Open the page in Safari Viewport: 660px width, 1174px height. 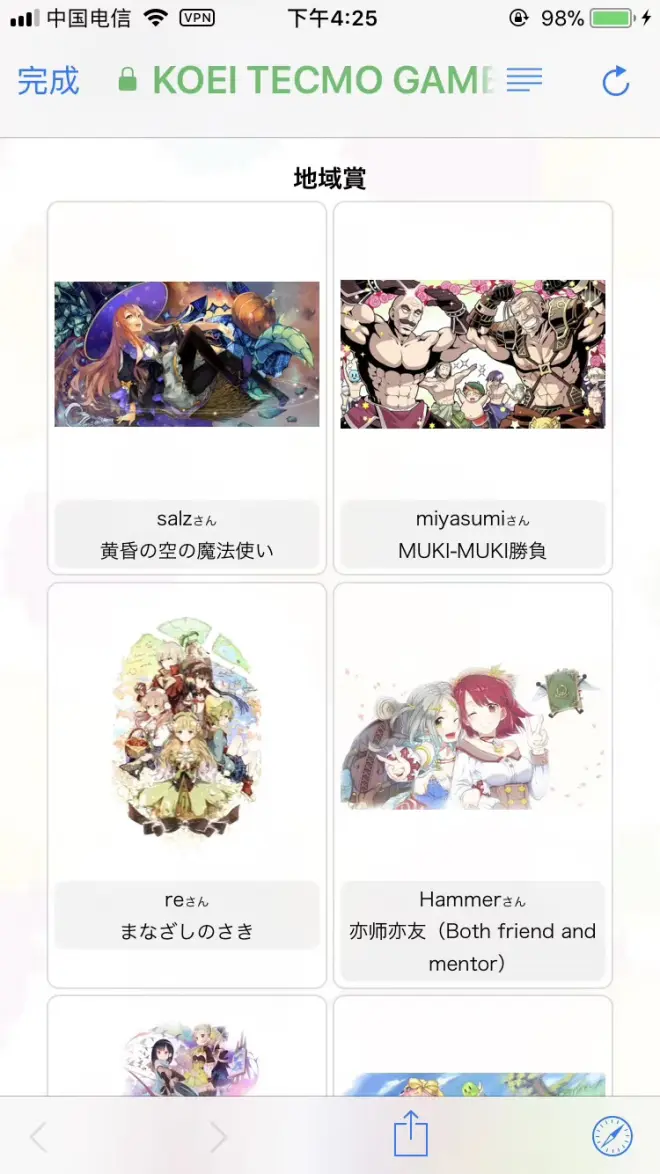[612, 1136]
